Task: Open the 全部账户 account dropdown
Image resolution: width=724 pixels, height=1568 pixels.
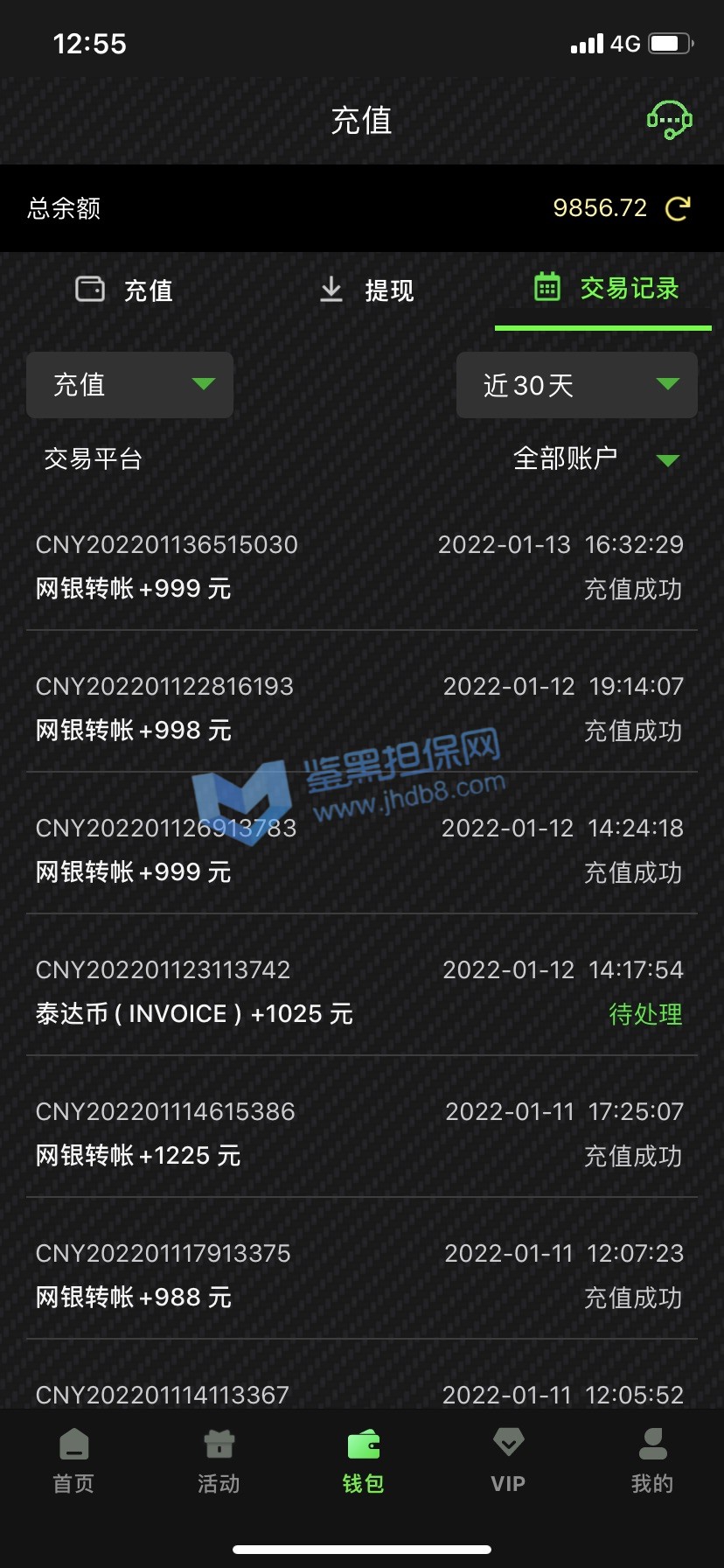Action: (595, 458)
